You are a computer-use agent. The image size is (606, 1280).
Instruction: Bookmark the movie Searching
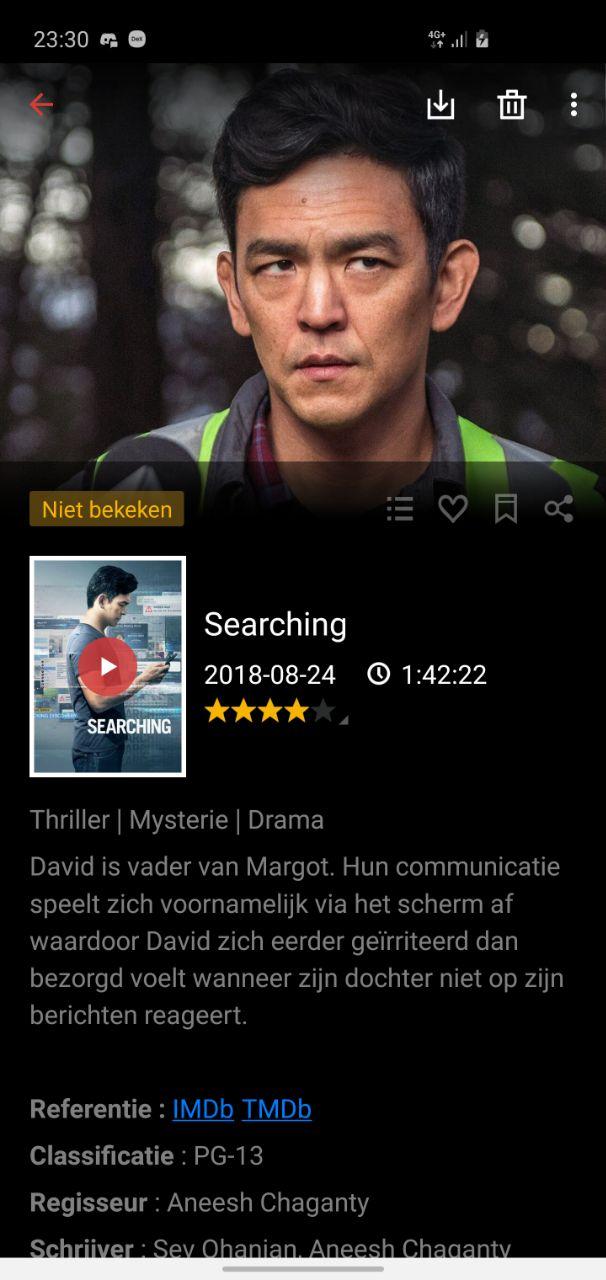click(506, 509)
